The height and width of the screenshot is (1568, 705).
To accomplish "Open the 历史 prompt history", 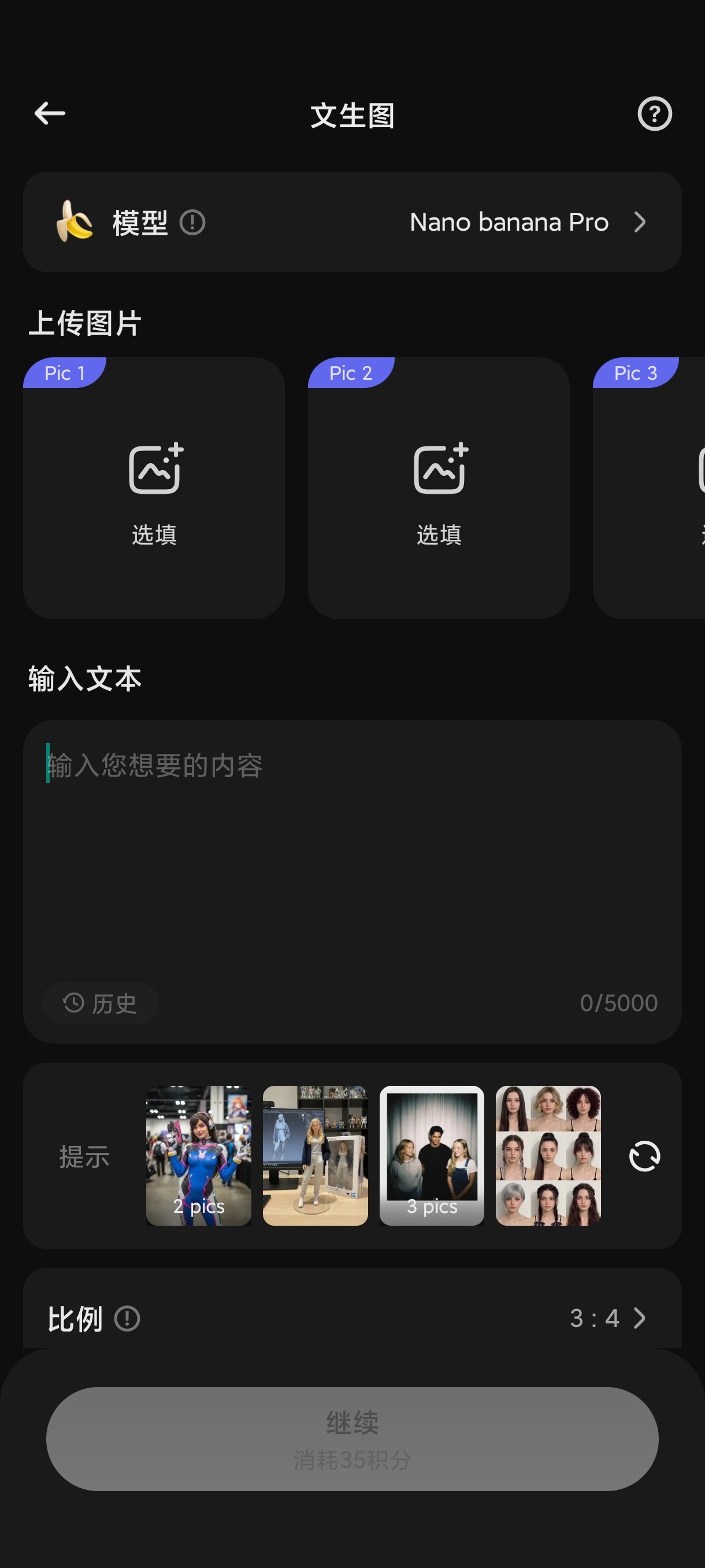I will [x=99, y=1003].
